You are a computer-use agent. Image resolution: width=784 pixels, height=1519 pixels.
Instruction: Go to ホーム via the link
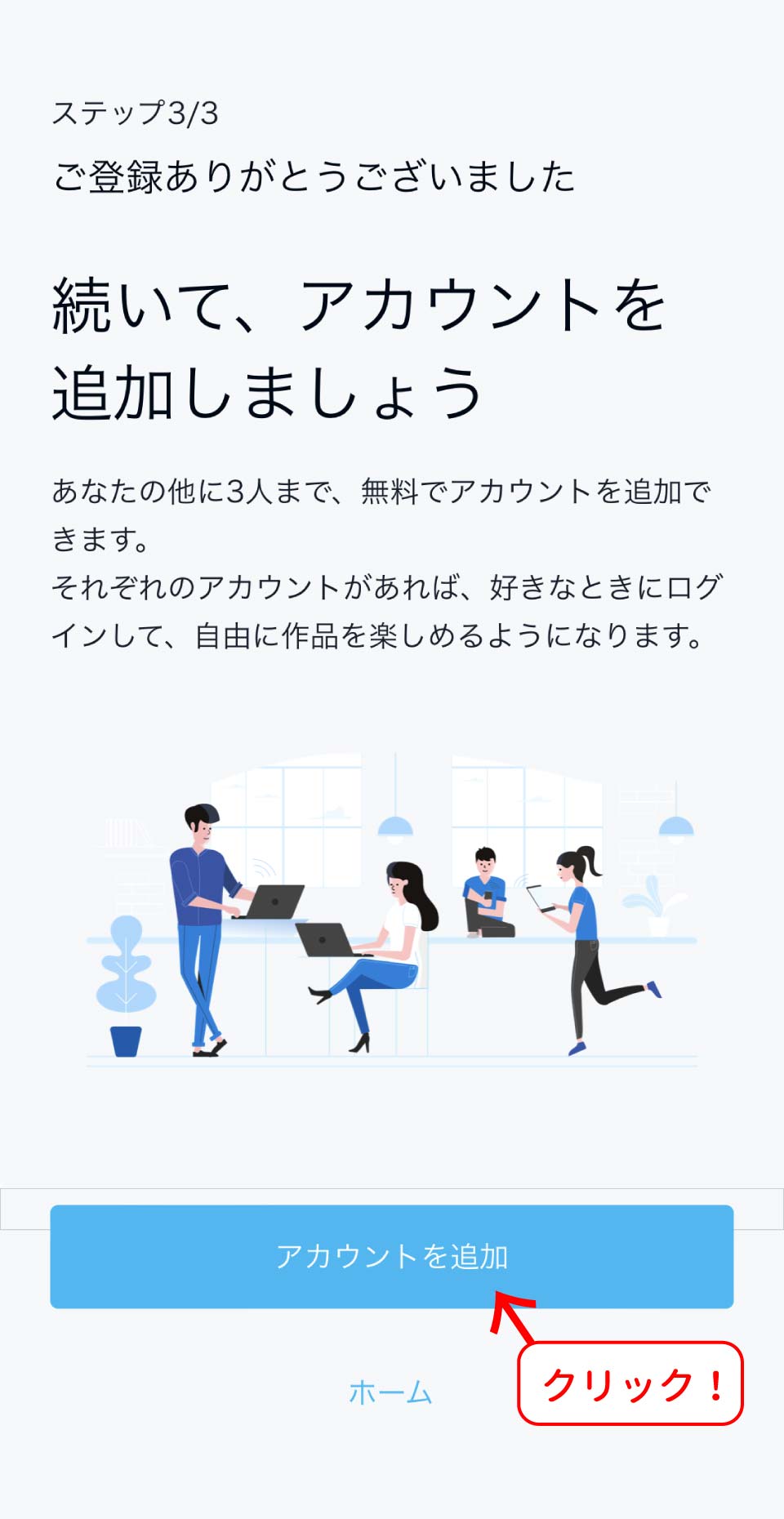[x=390, y=1392]
